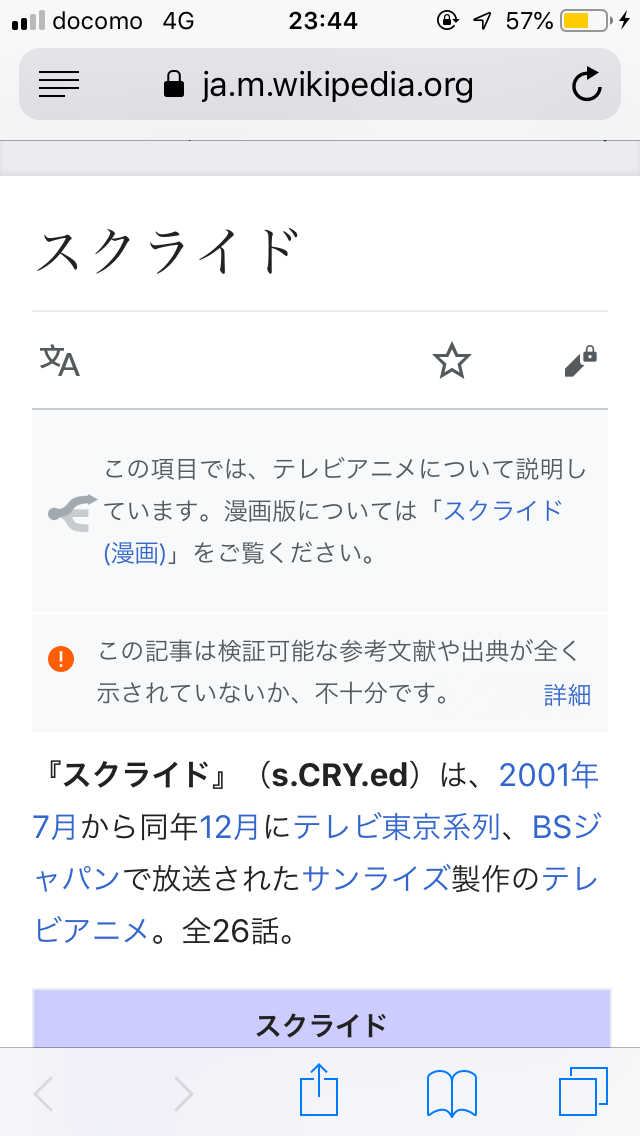Tap 詳細 for the citation notice
640x1136 pixels.
[x=567, y=695]
